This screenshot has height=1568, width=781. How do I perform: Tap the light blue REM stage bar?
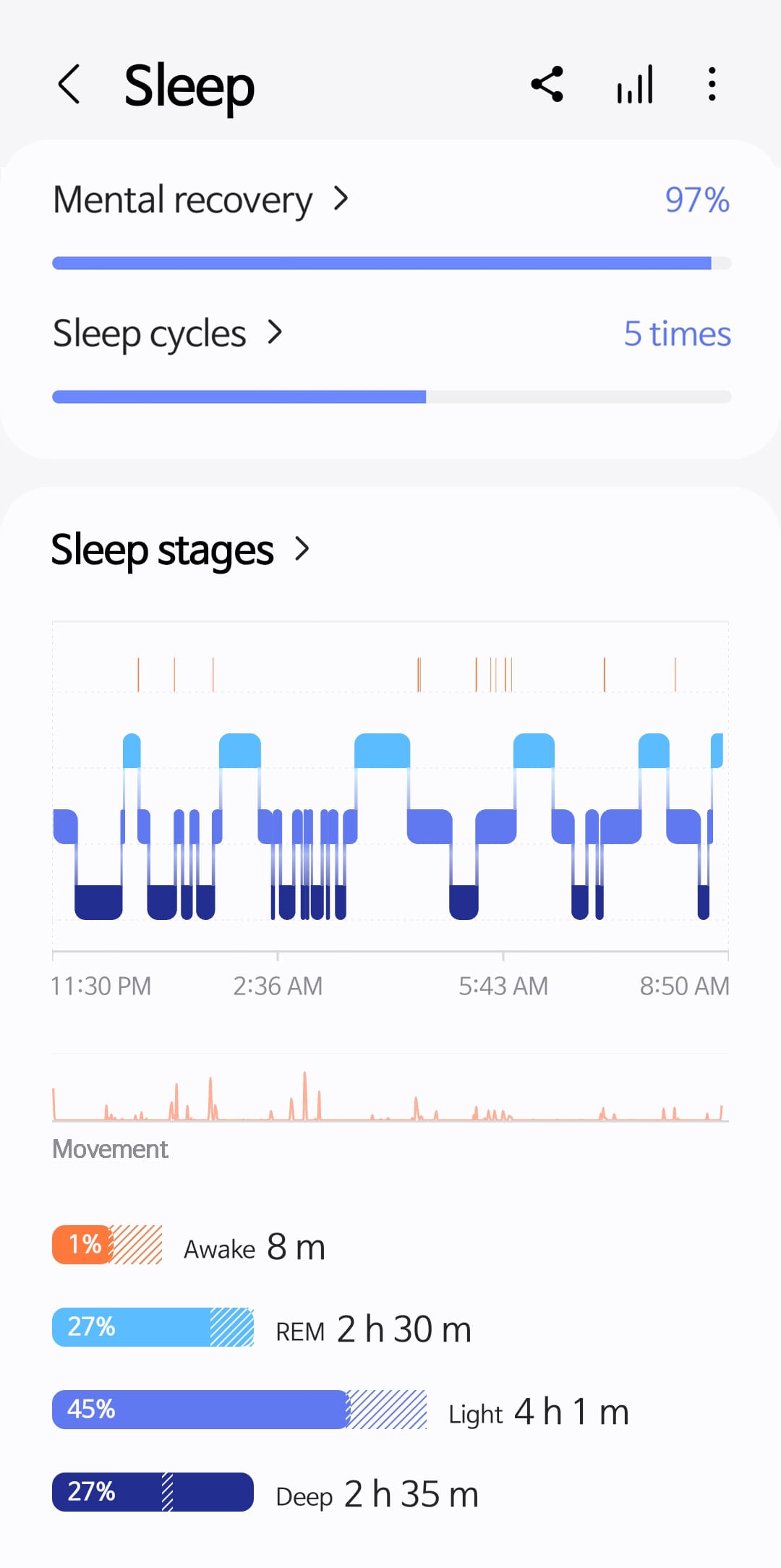(x=130, y=1327)
